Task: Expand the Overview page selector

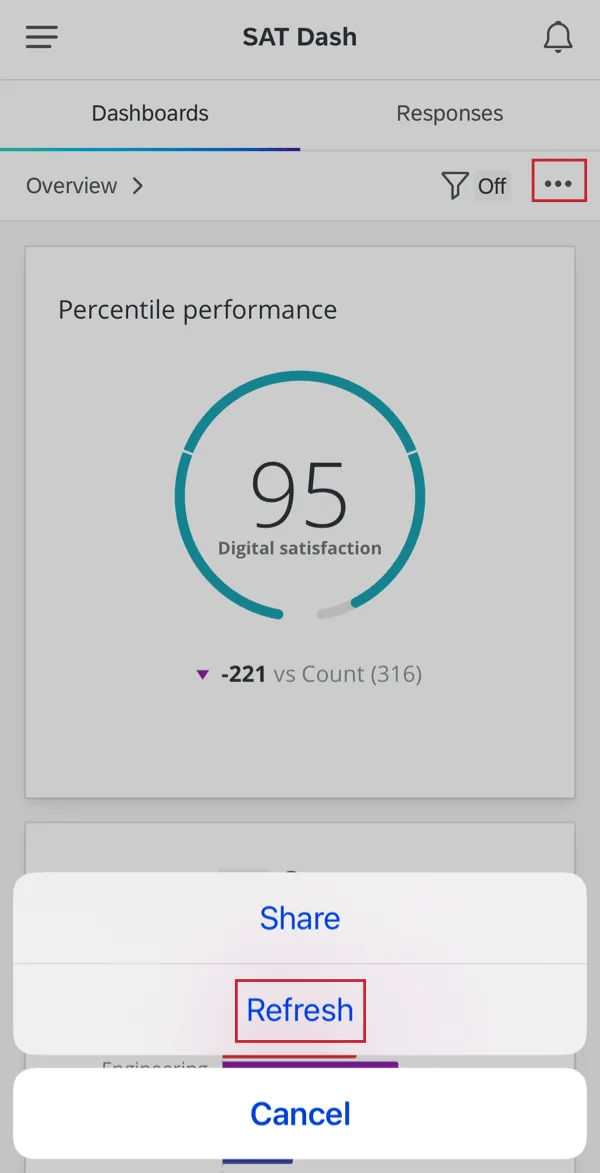Action: 85,186
